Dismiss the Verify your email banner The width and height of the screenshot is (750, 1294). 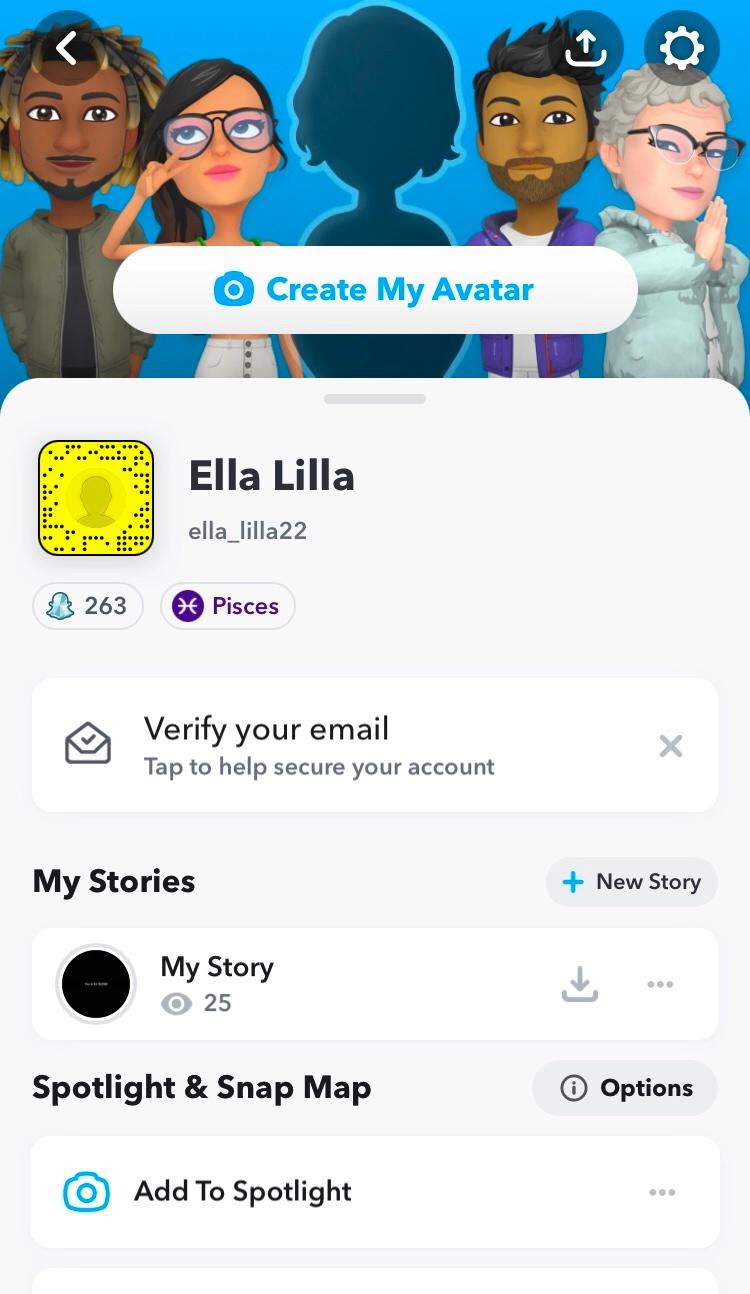tap(671, 745)
